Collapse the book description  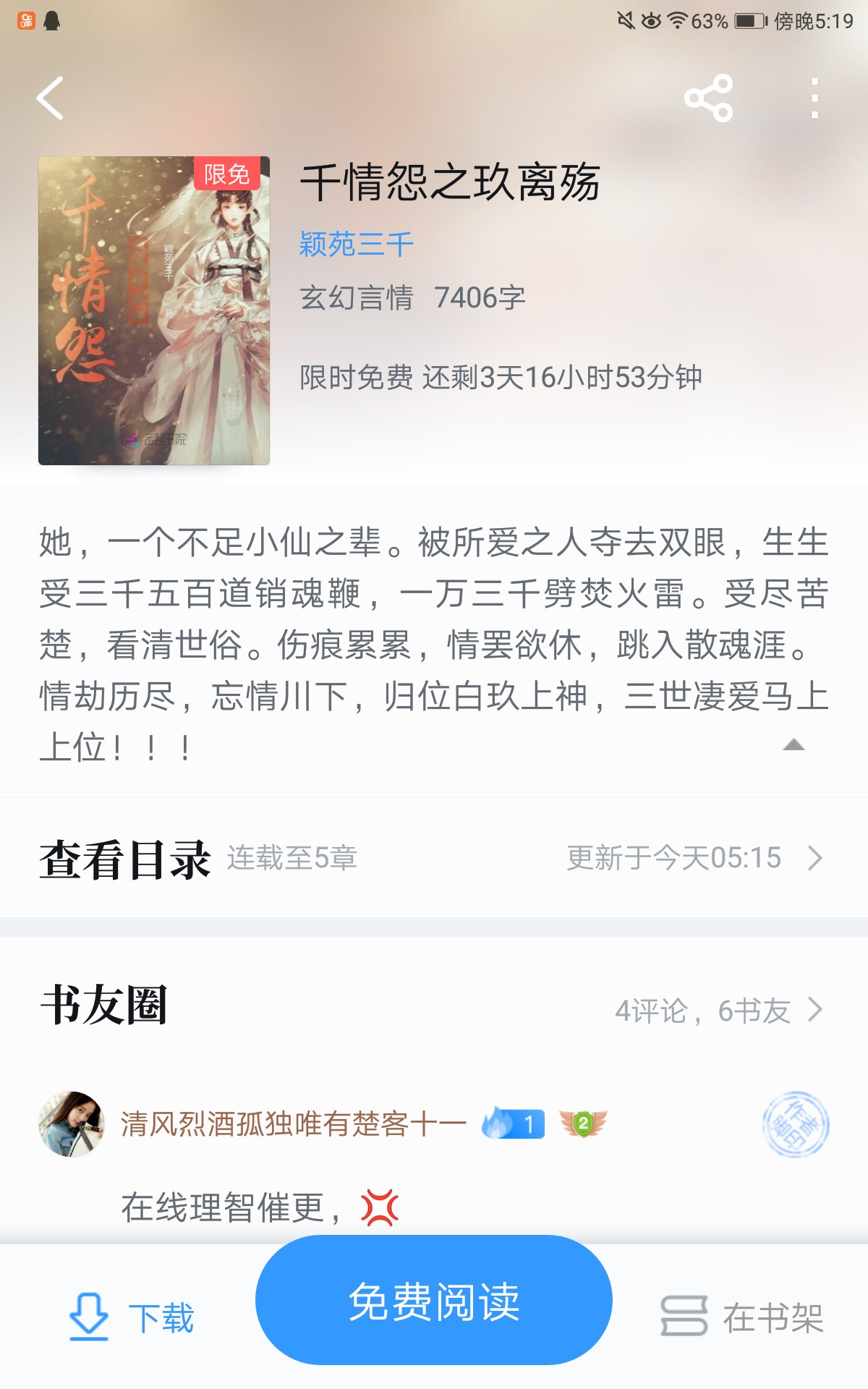793,745
